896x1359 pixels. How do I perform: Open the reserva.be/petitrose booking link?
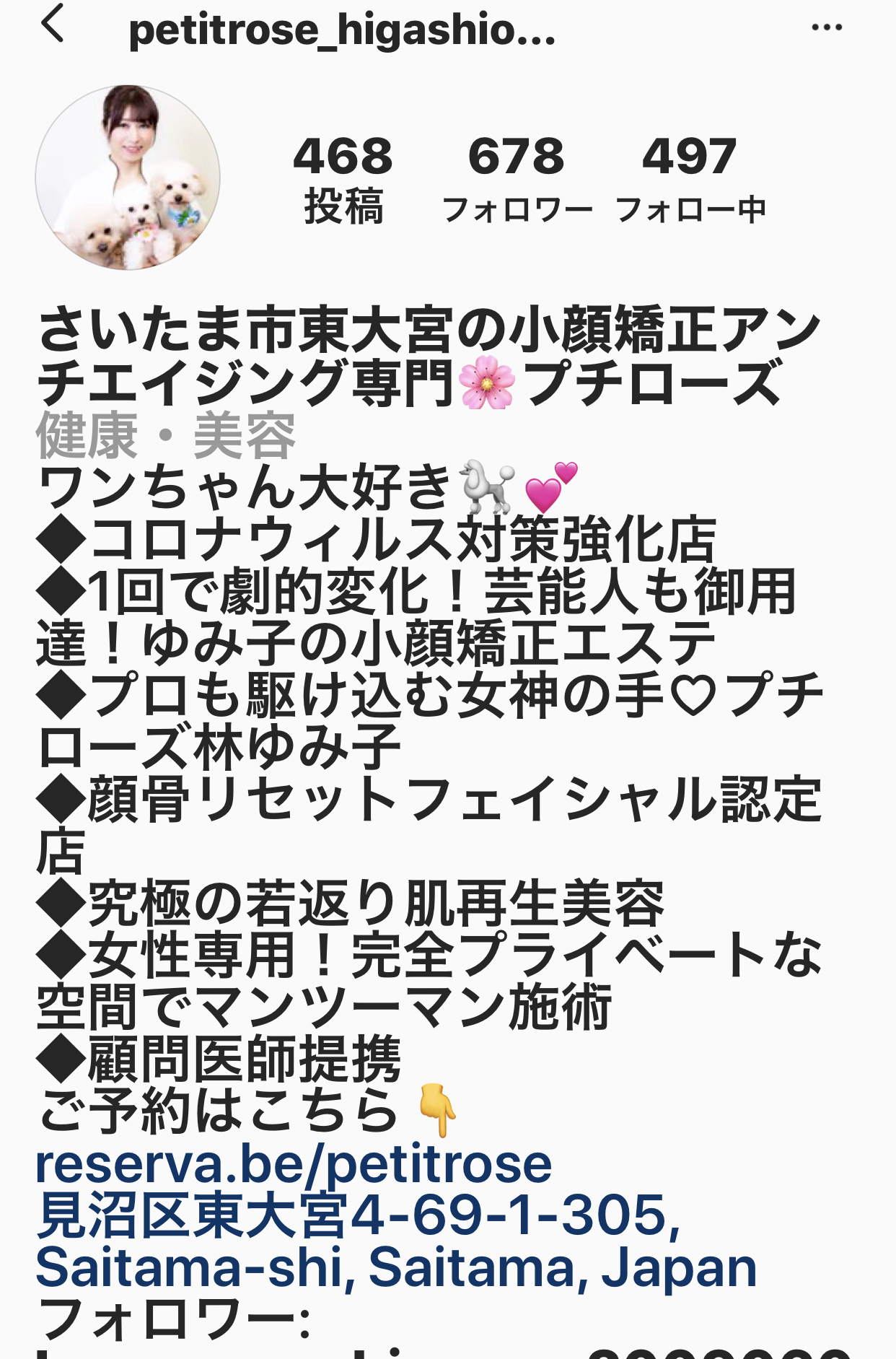click(x=294, y=1165)
